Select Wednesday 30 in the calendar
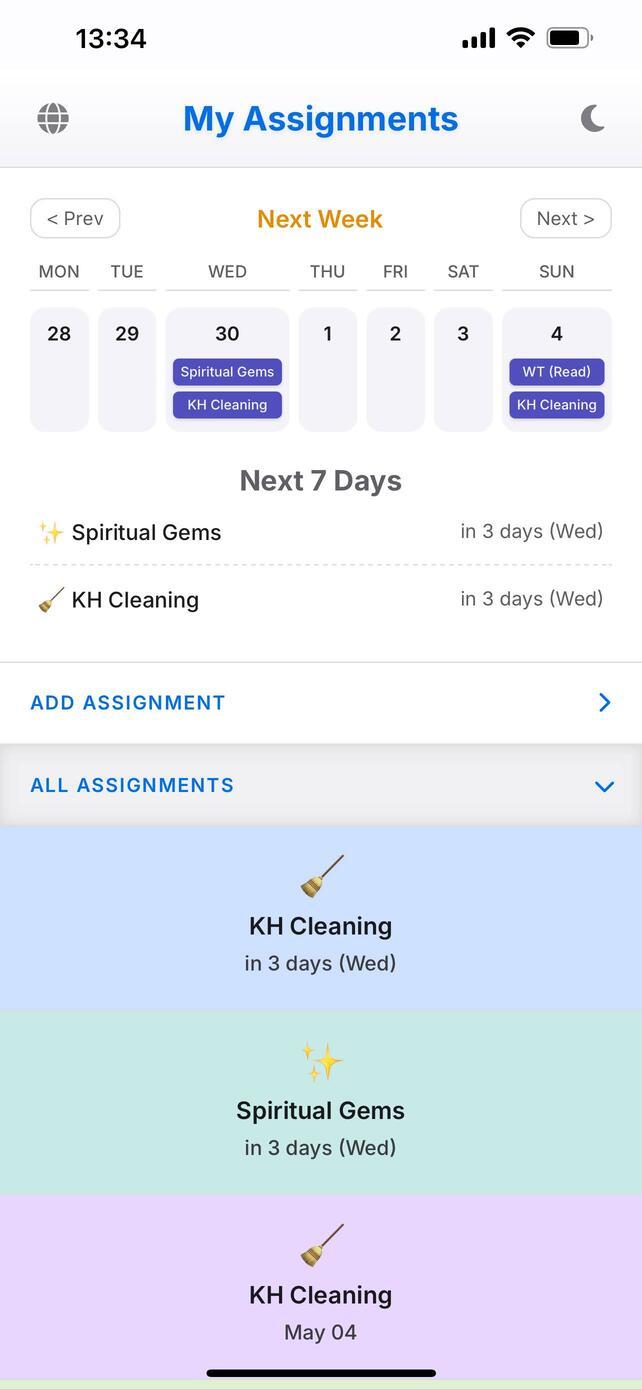 tap(227, 369)
